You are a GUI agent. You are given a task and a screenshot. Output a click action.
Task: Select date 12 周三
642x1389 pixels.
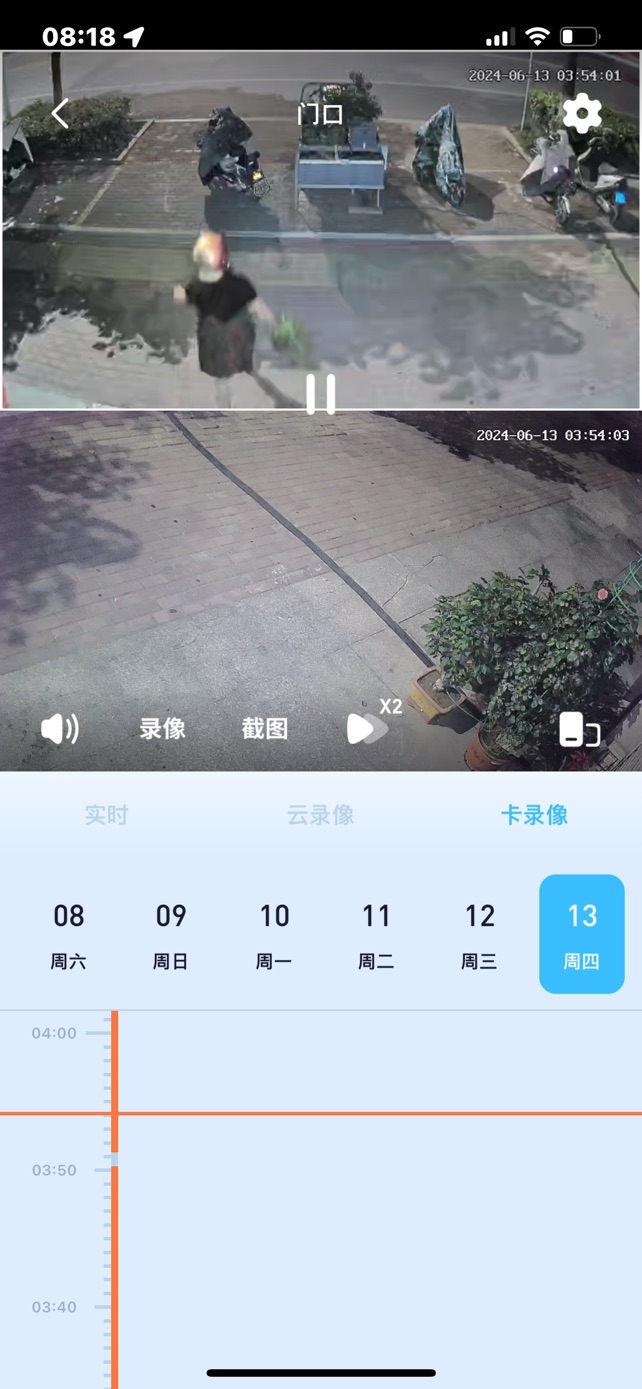[x=479, y=935]
